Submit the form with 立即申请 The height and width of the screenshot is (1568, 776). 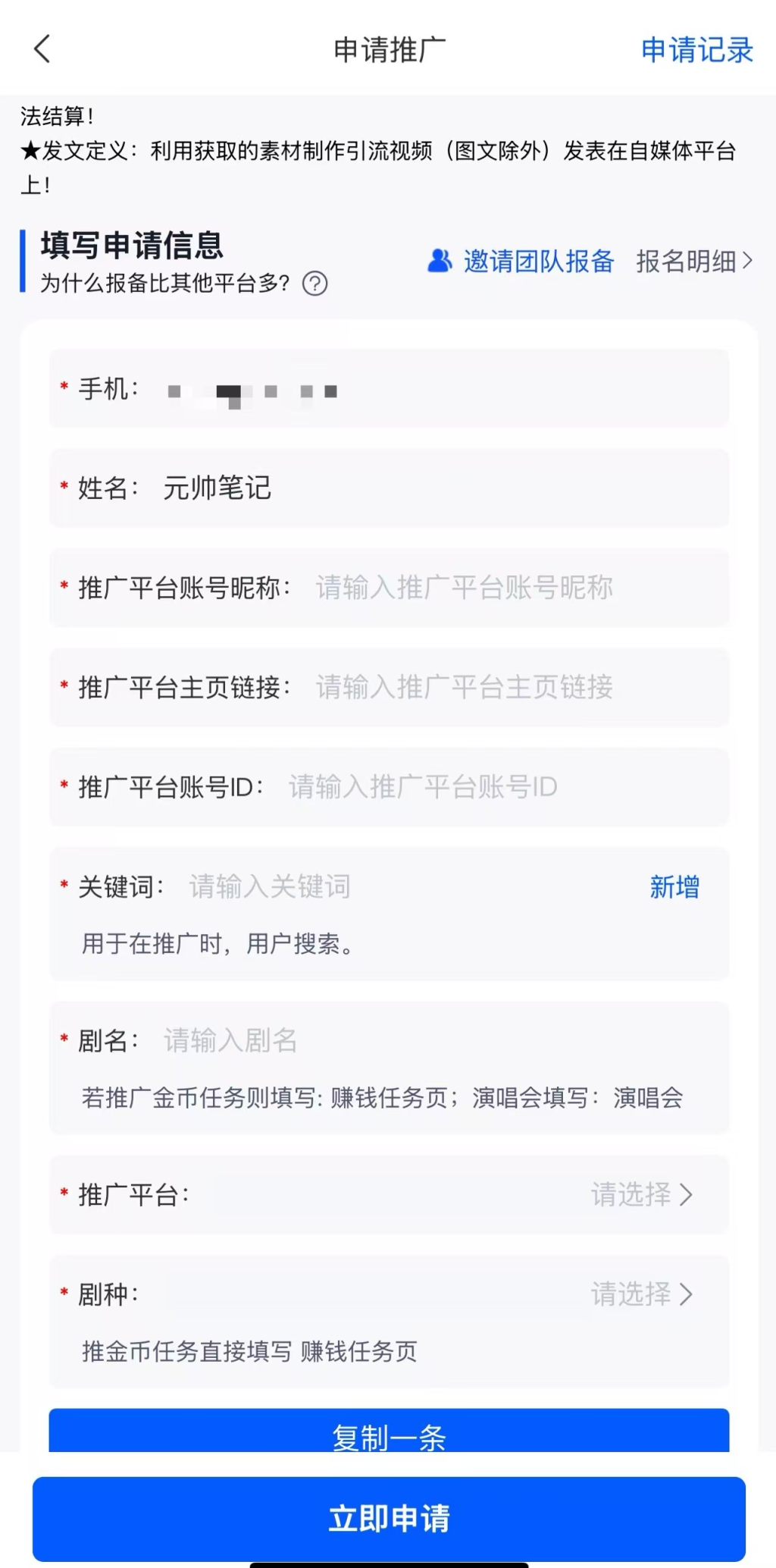pos(389,1519)
